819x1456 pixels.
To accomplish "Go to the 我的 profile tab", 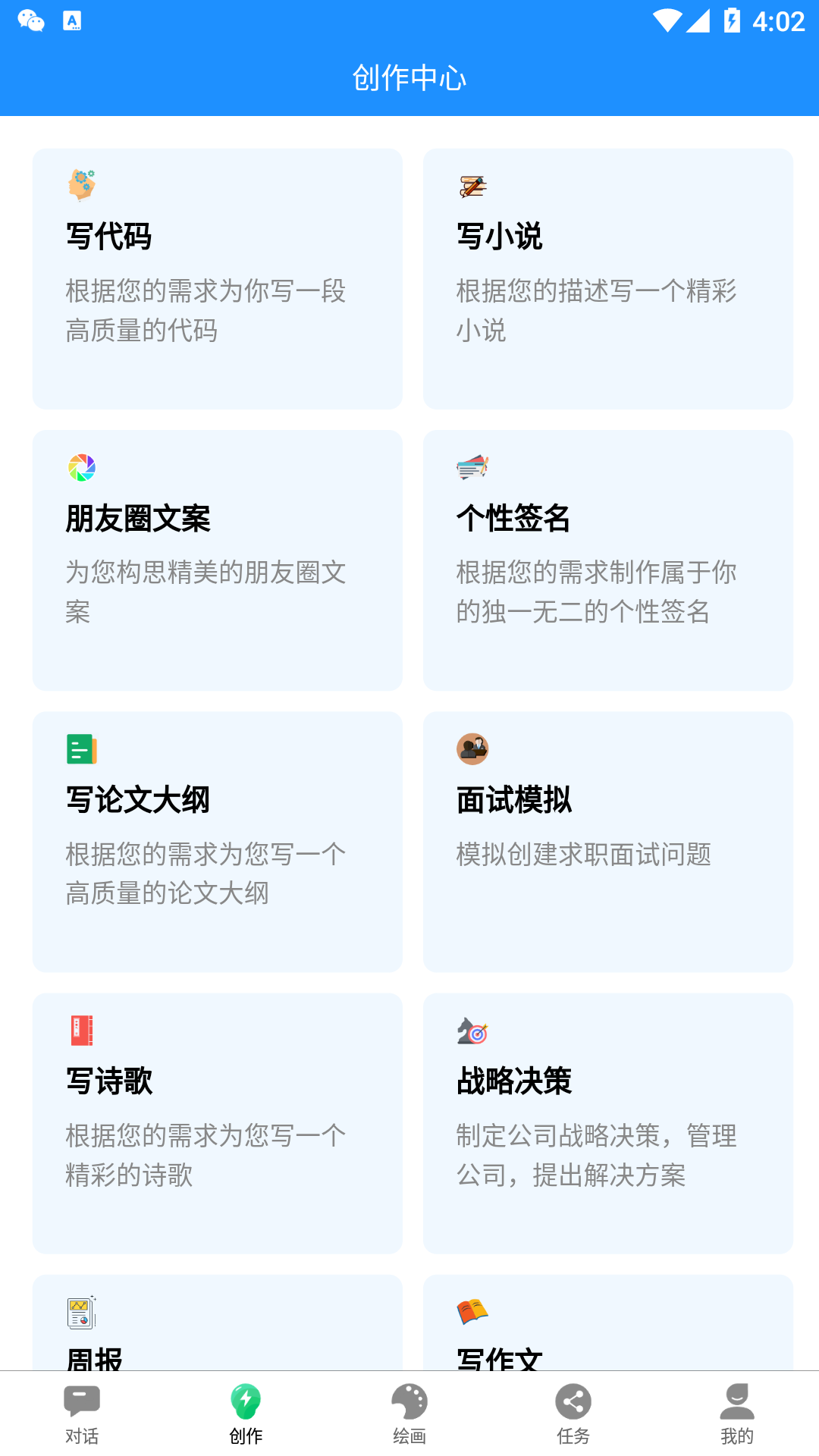I will 736,1412.
